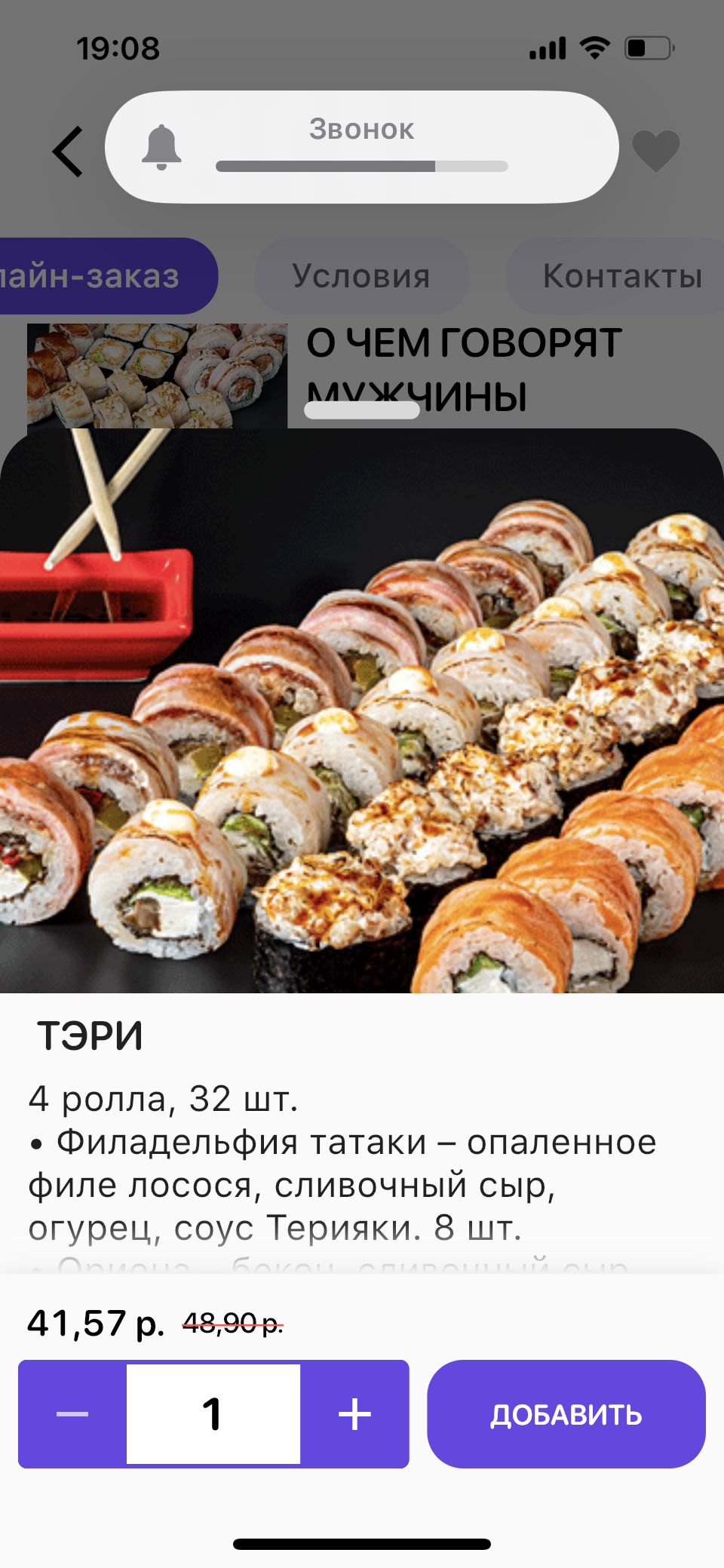Switch to the Контакты tab

pos(621,276)
